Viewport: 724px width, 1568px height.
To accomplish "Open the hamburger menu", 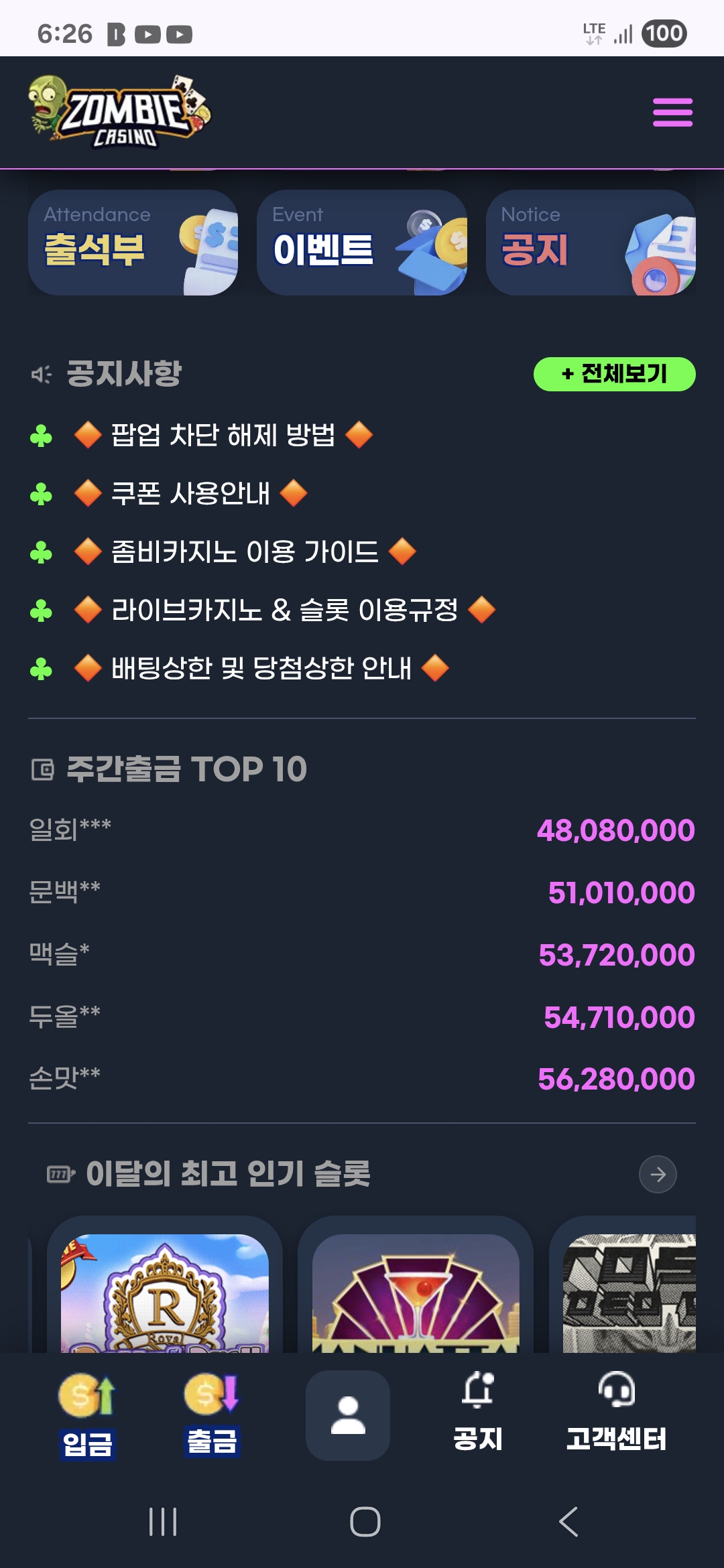I will pyautogui.click(x=672, y=112).
